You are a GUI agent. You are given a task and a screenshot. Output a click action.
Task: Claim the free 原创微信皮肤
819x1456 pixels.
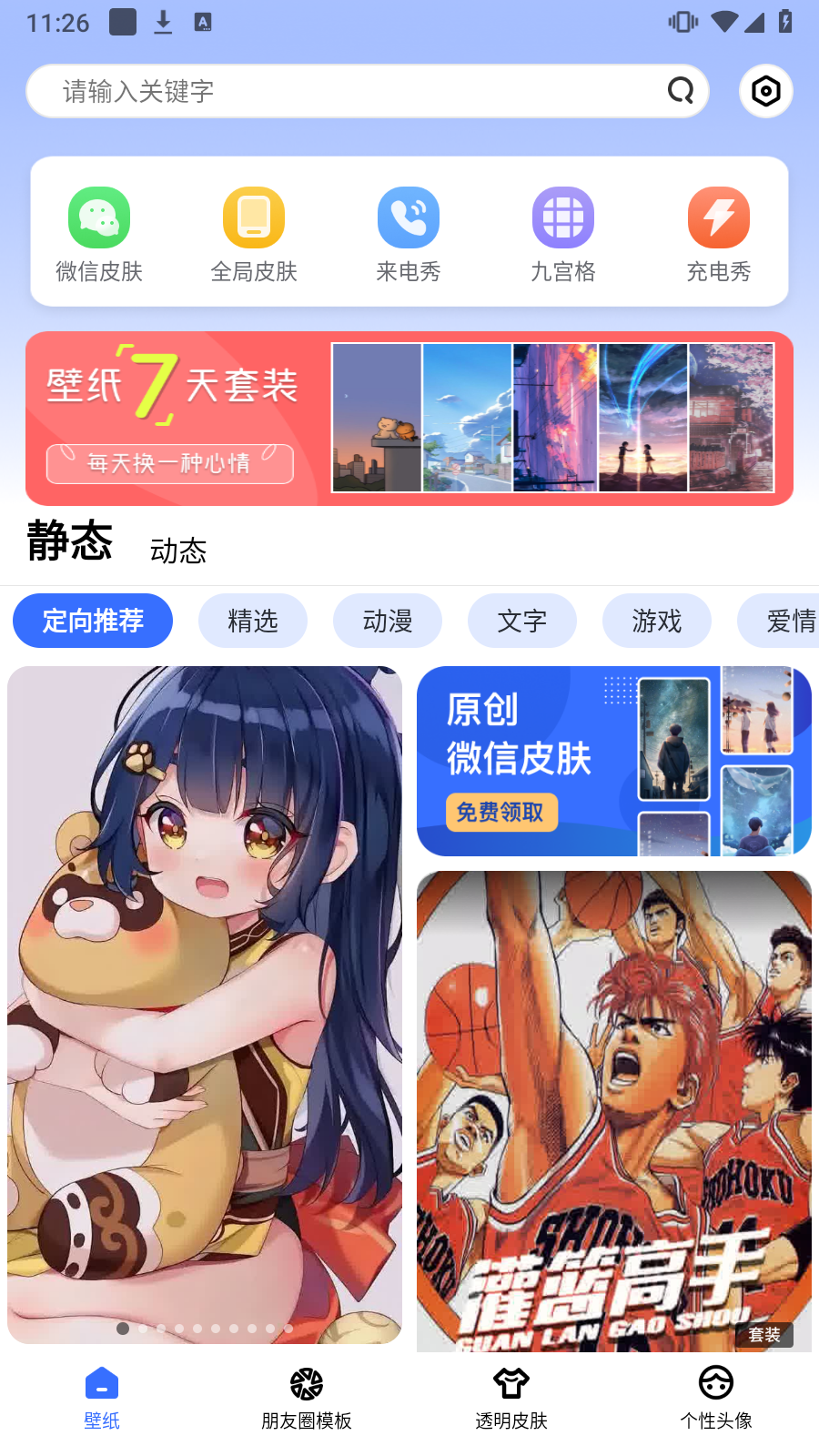pyautogui.click(x=500, y=812)
